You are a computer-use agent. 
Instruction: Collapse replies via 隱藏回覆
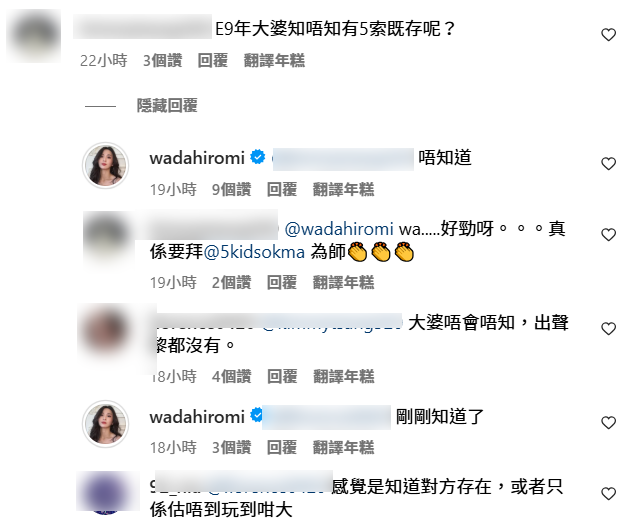click(x=167, y=105)
